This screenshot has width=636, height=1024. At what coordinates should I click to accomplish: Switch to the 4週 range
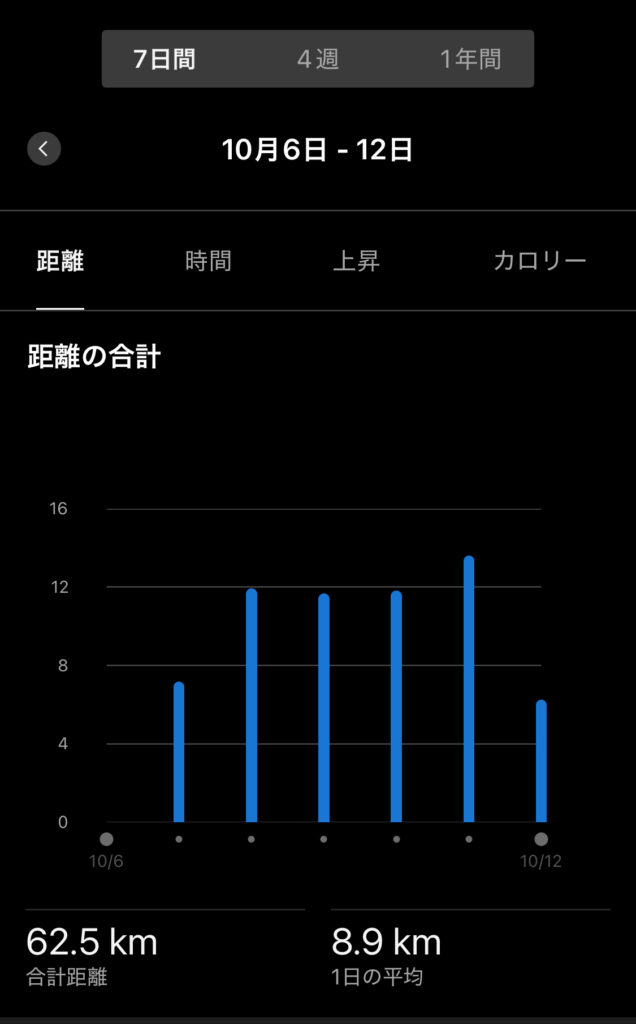pyautogui.click(x=317, y=59)
